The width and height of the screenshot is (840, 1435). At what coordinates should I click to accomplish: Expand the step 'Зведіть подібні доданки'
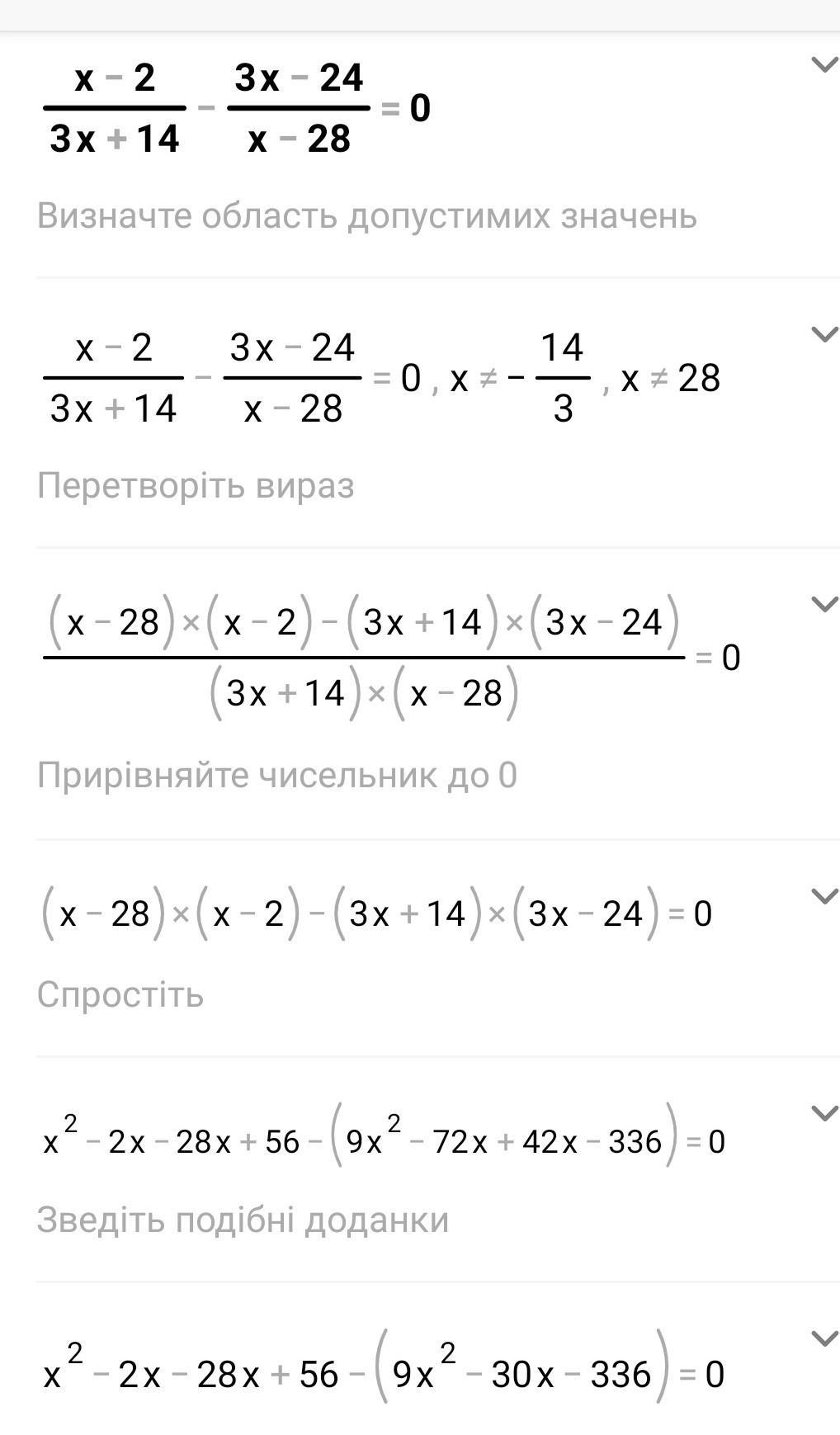click(823, 1113)
